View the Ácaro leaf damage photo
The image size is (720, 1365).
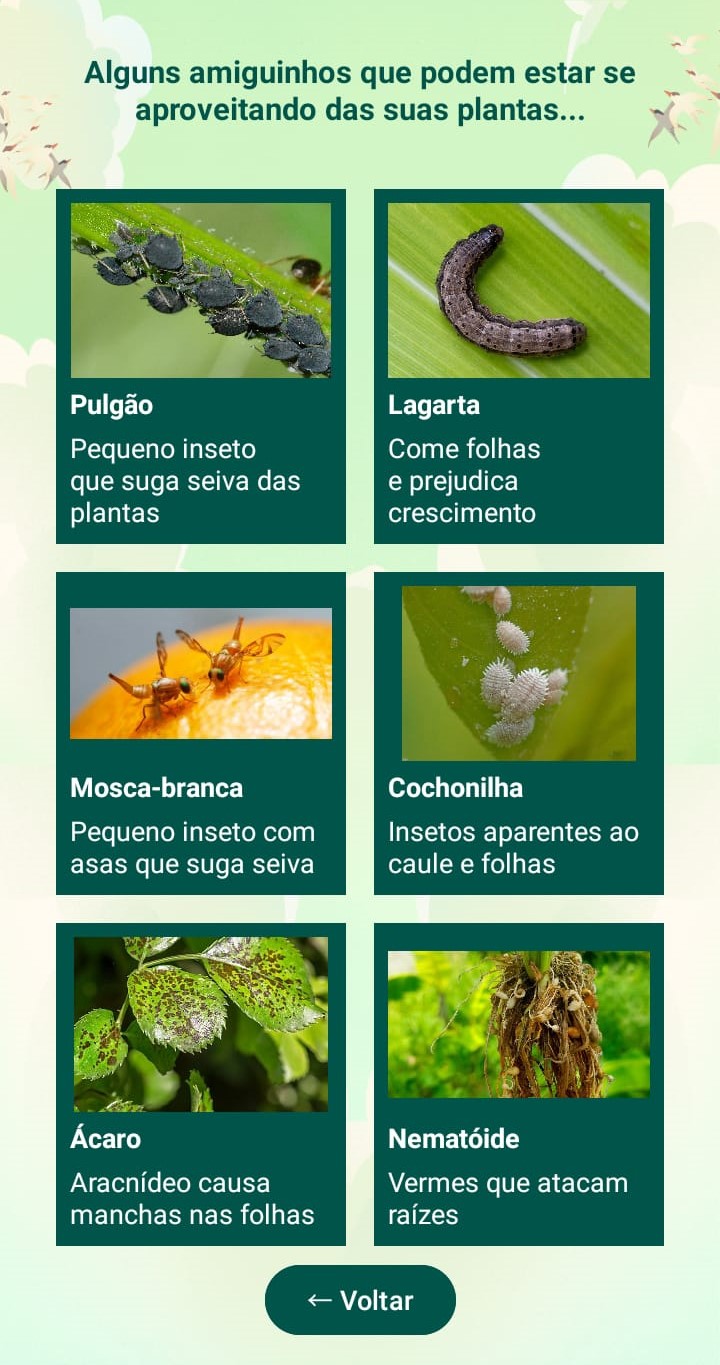[200, 1022]
